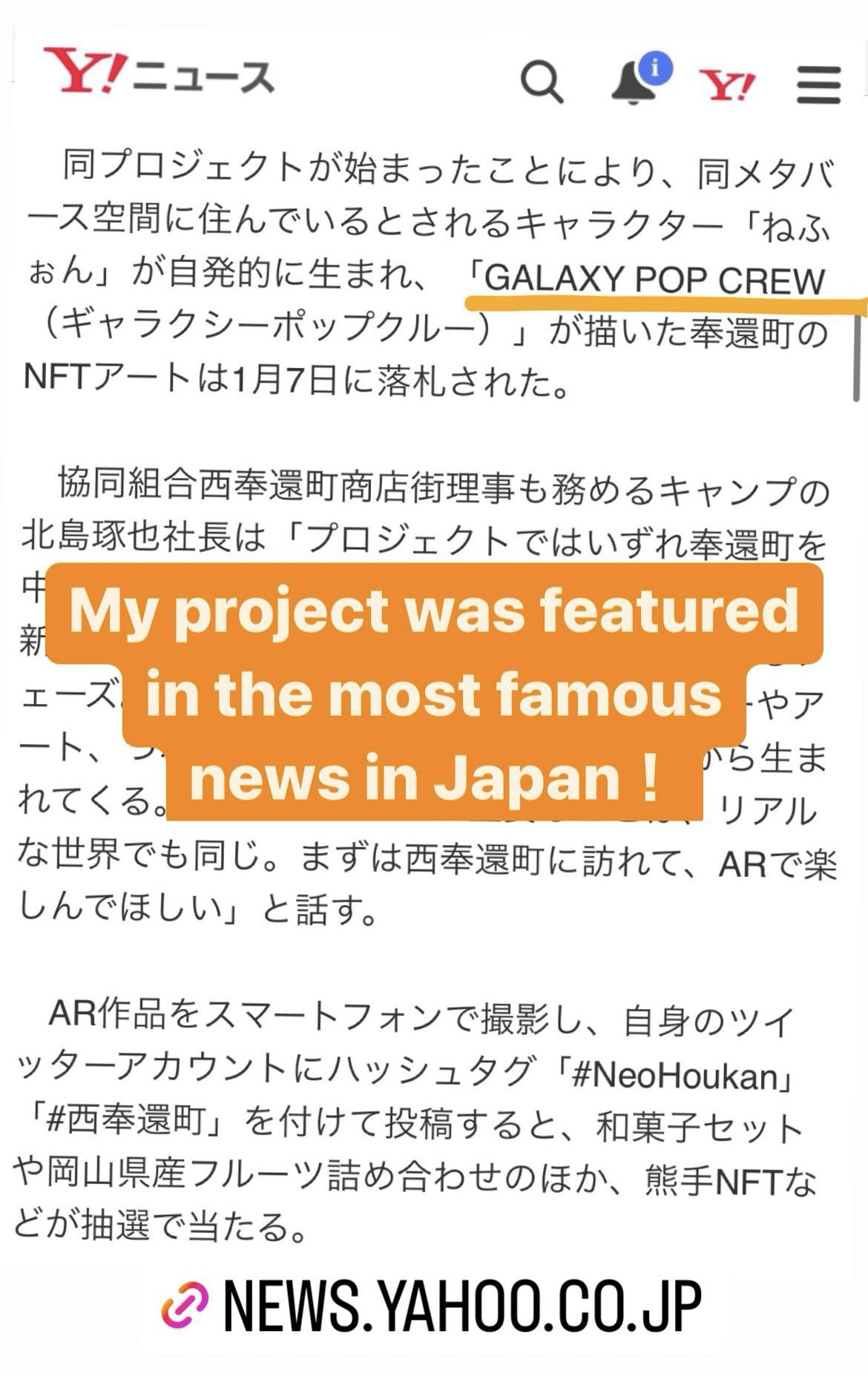Tap the orange featured project sticker
868x1374 pixels.
tap(434, 694)
